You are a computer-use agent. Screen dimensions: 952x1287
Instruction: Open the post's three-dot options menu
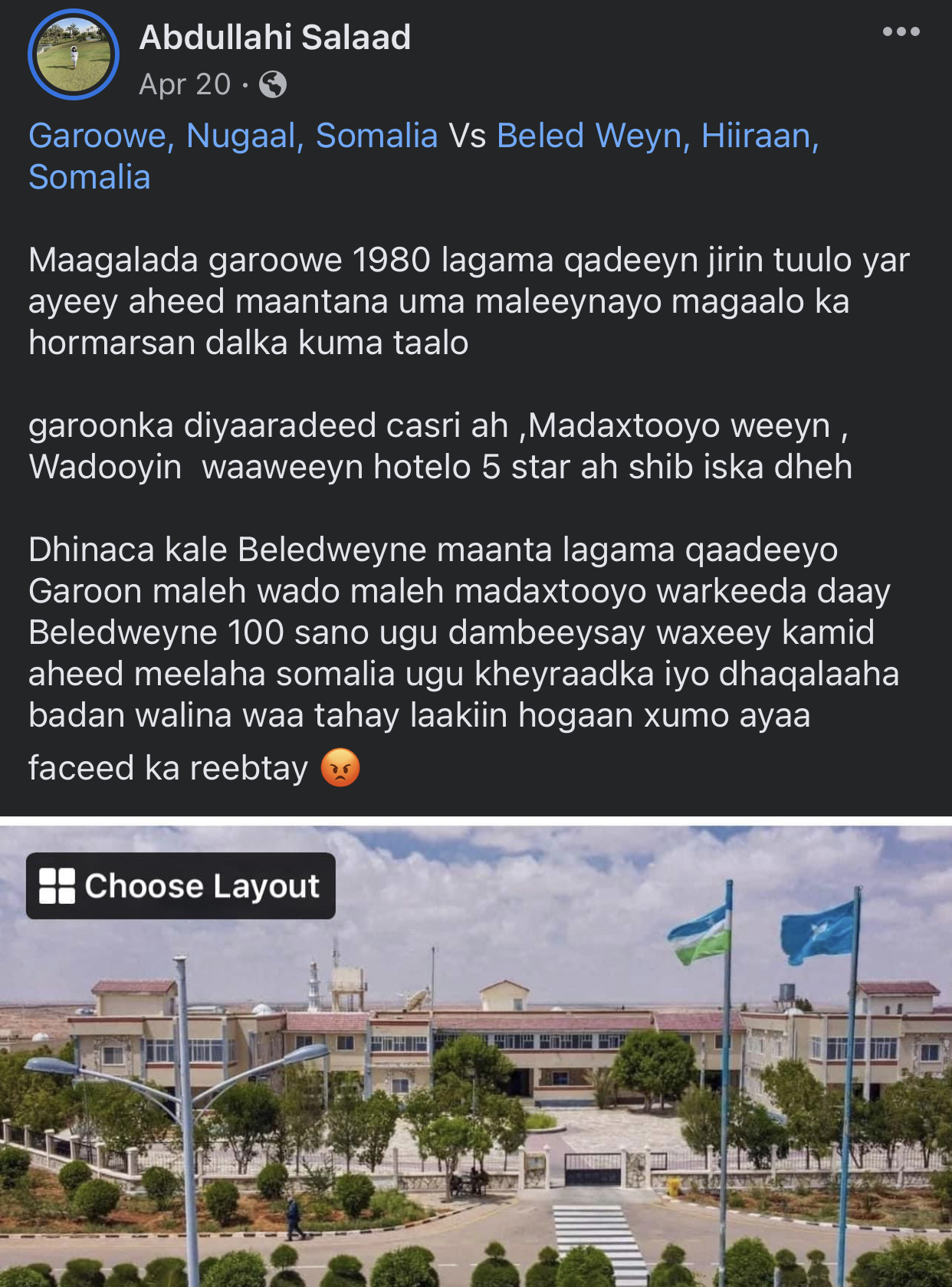click(901, 32)
